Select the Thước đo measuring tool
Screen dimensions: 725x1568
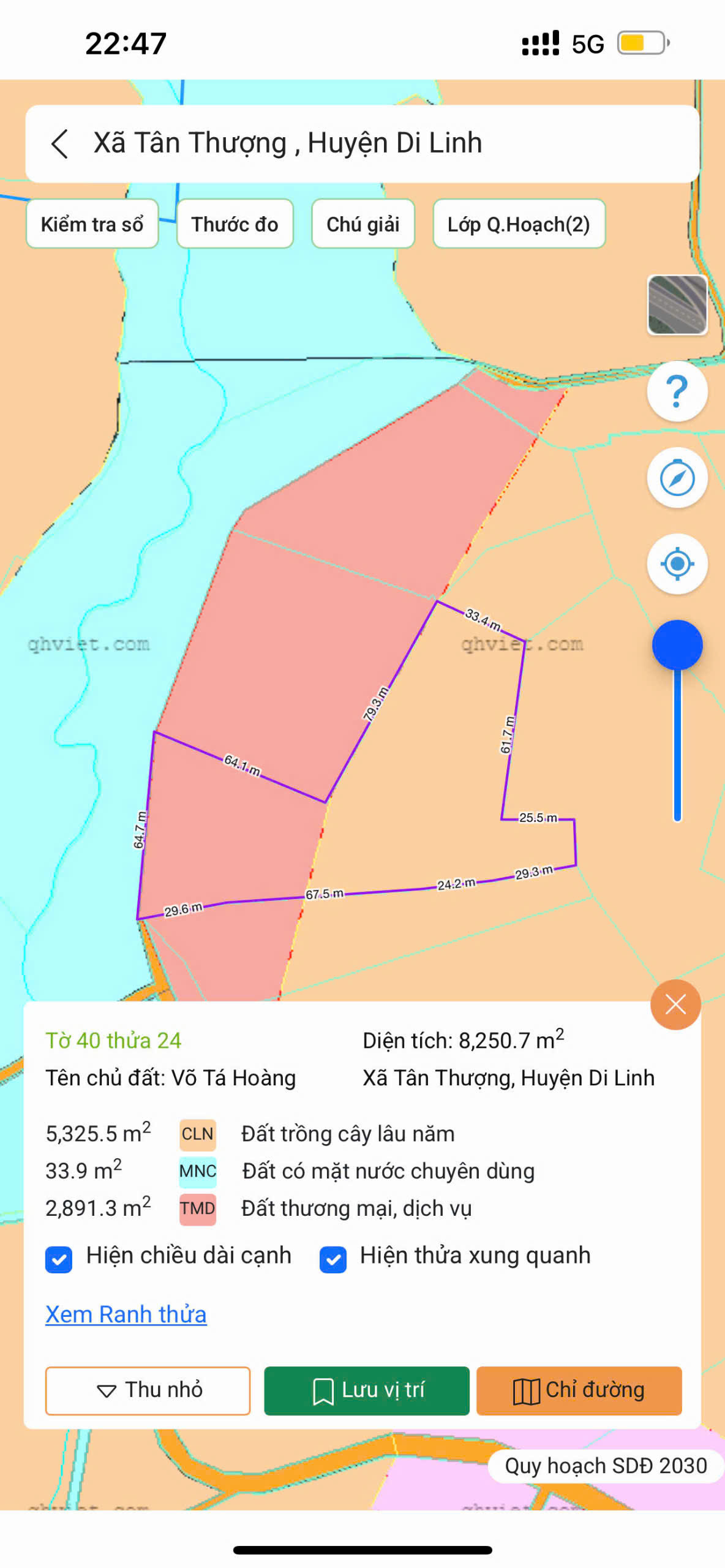[x=235, y=224]
